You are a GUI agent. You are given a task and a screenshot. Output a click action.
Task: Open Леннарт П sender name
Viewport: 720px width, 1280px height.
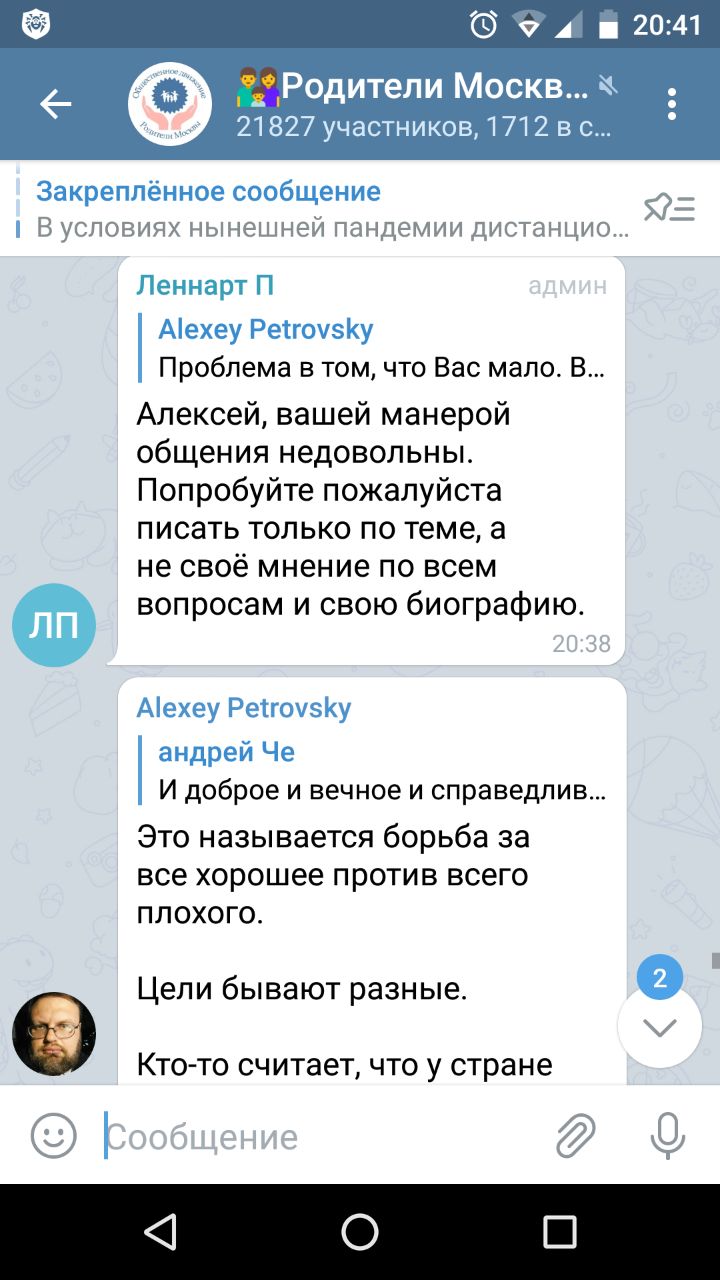click(205, 285)
